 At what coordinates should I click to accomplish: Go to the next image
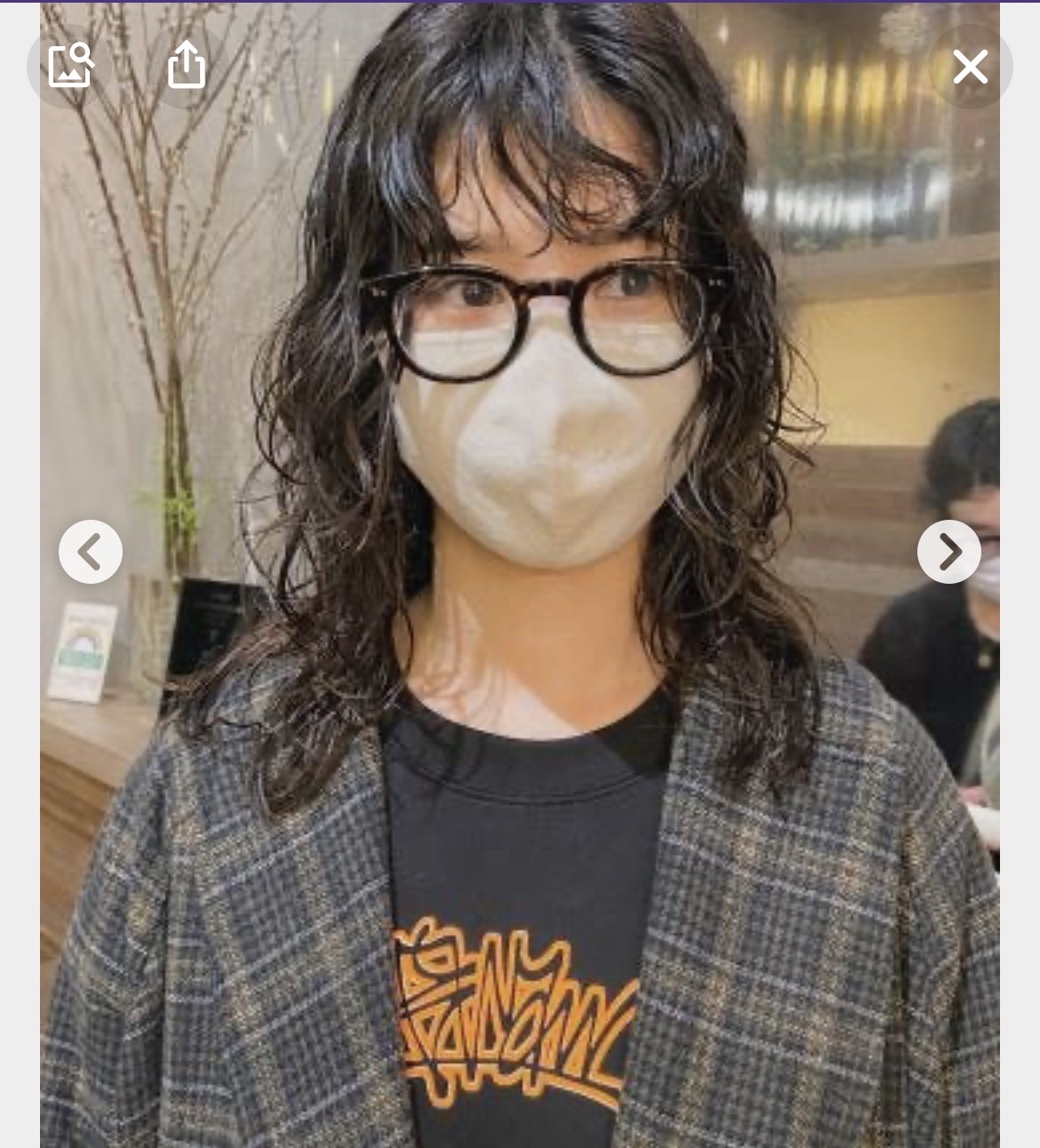(948, 552)
